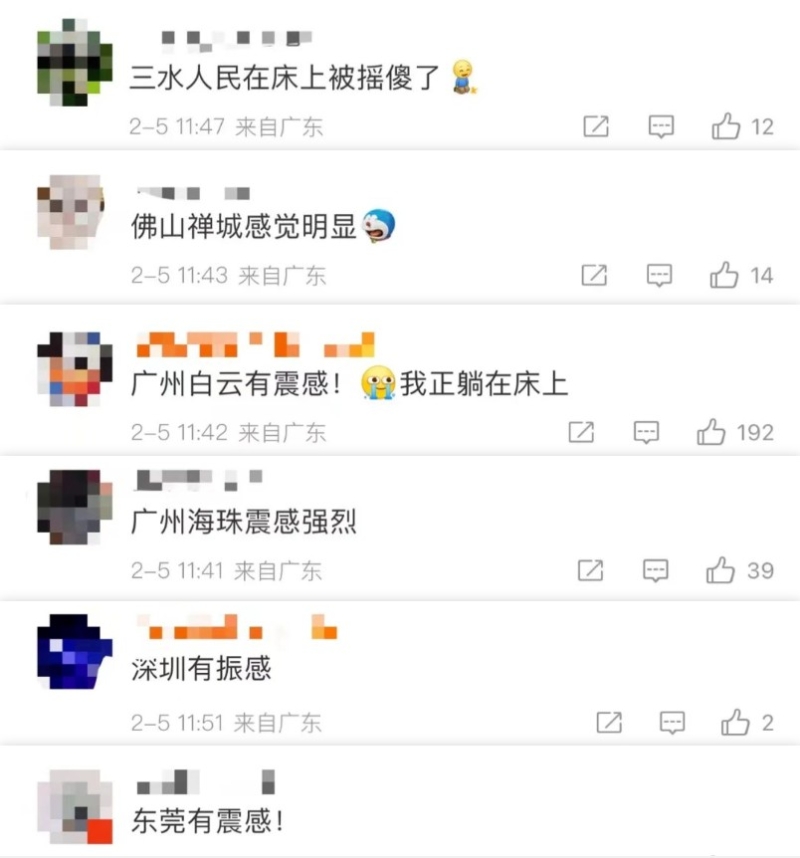Viewport: 800px width, 858px height.
Task: Comment on the "深圳有振感" reply
Action: (x=672, y=722)
